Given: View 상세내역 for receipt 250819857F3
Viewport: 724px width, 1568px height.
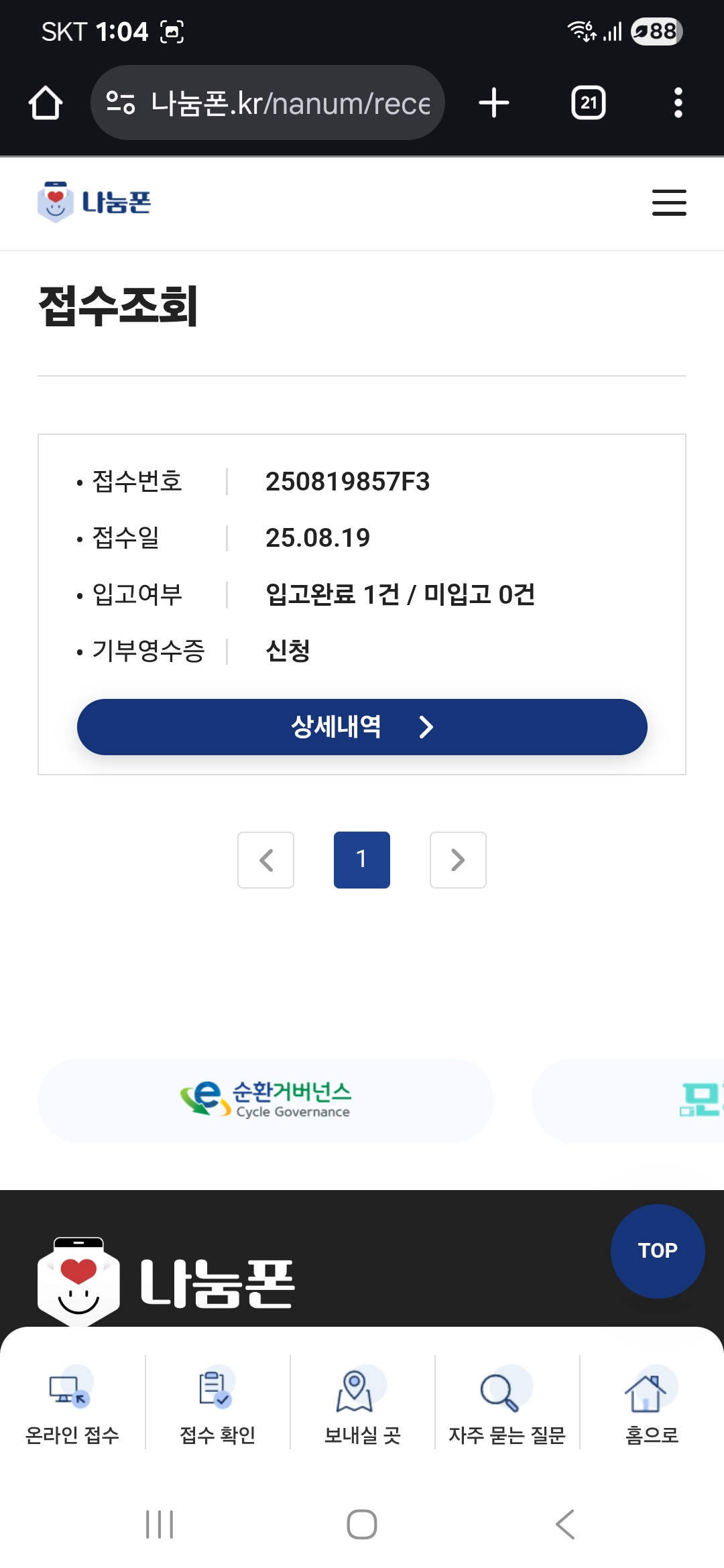Looking at the screenshot, I should click(x=362, y=727).
